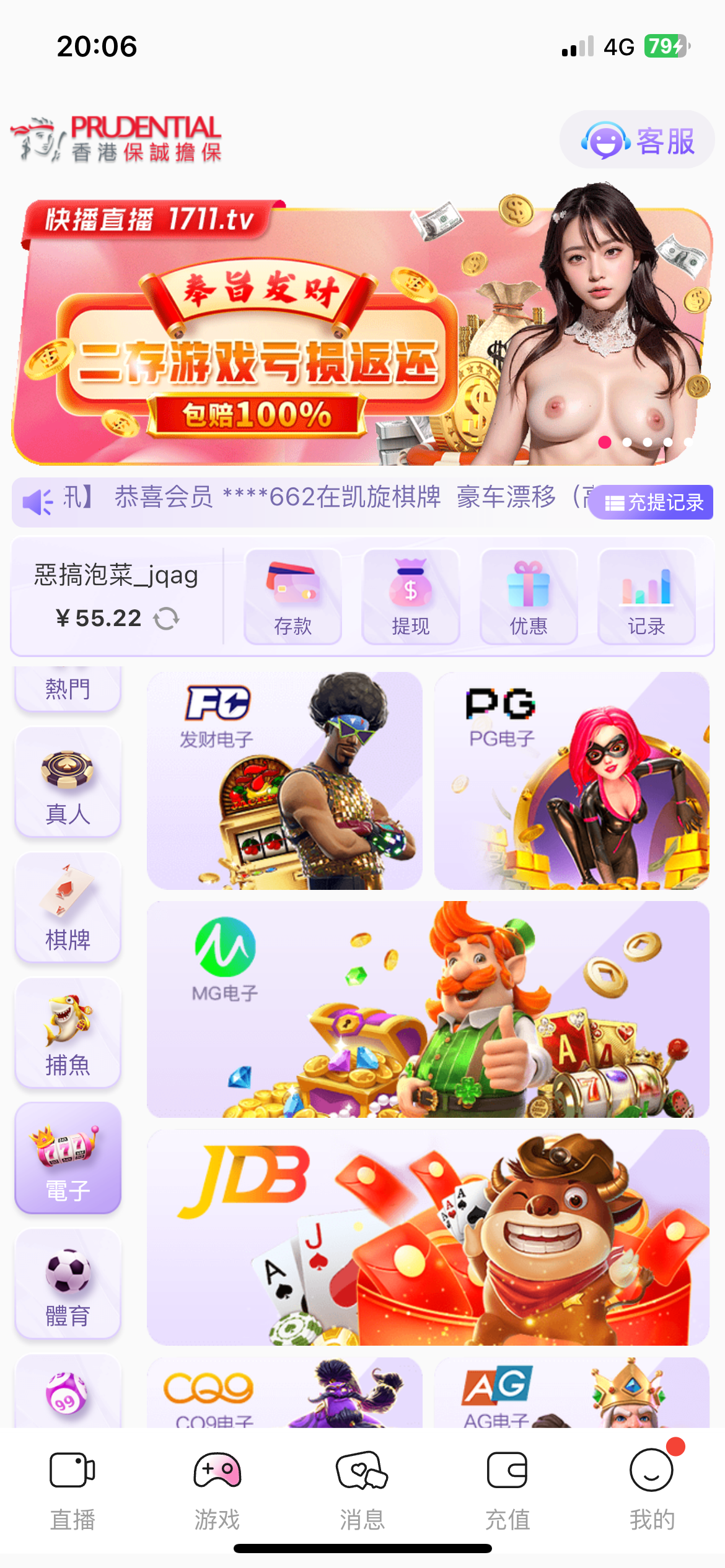The height and width of the screenshot is (1568, 725).
Task: Open the 提现 withdrawal page
Action: 410,597
